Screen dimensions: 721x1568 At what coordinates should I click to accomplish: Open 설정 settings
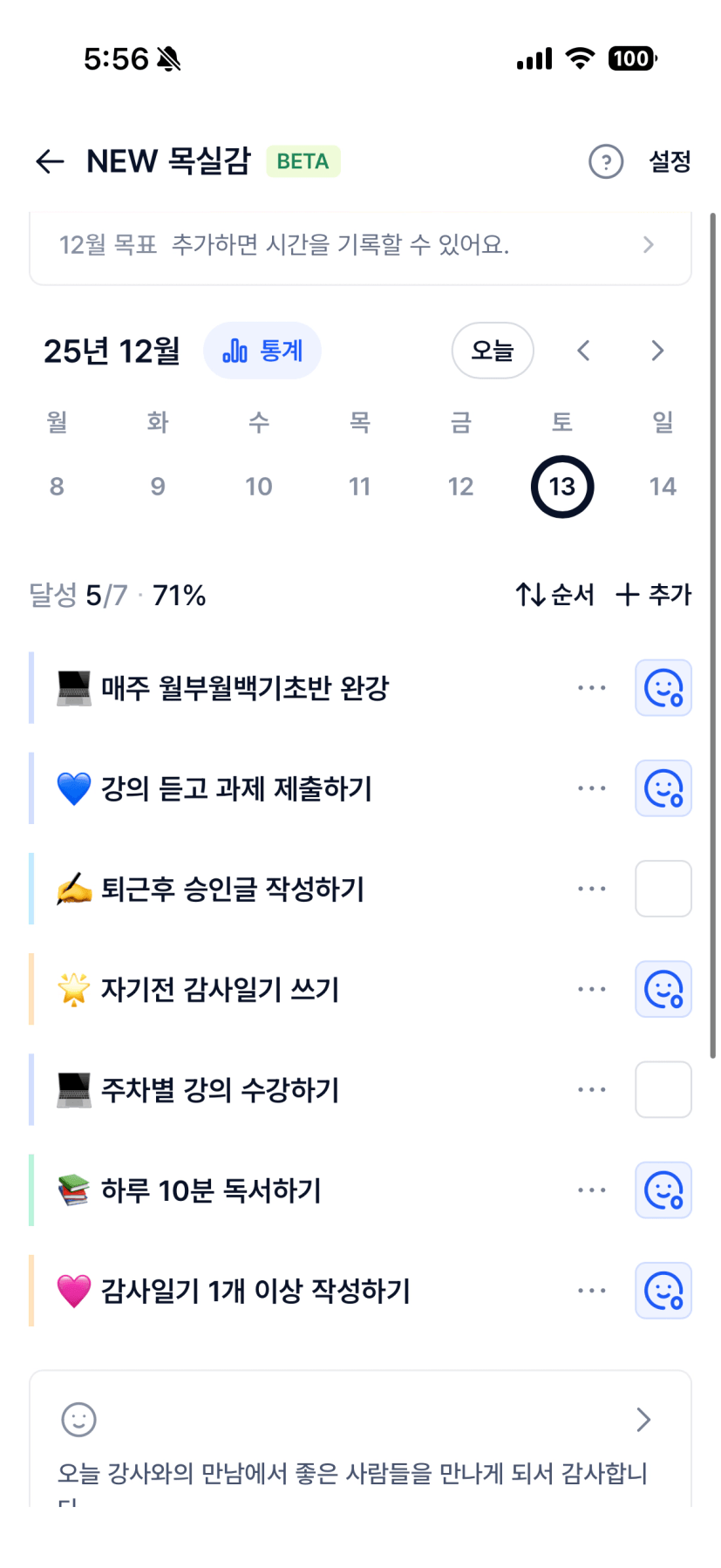[x=670, y=161]
